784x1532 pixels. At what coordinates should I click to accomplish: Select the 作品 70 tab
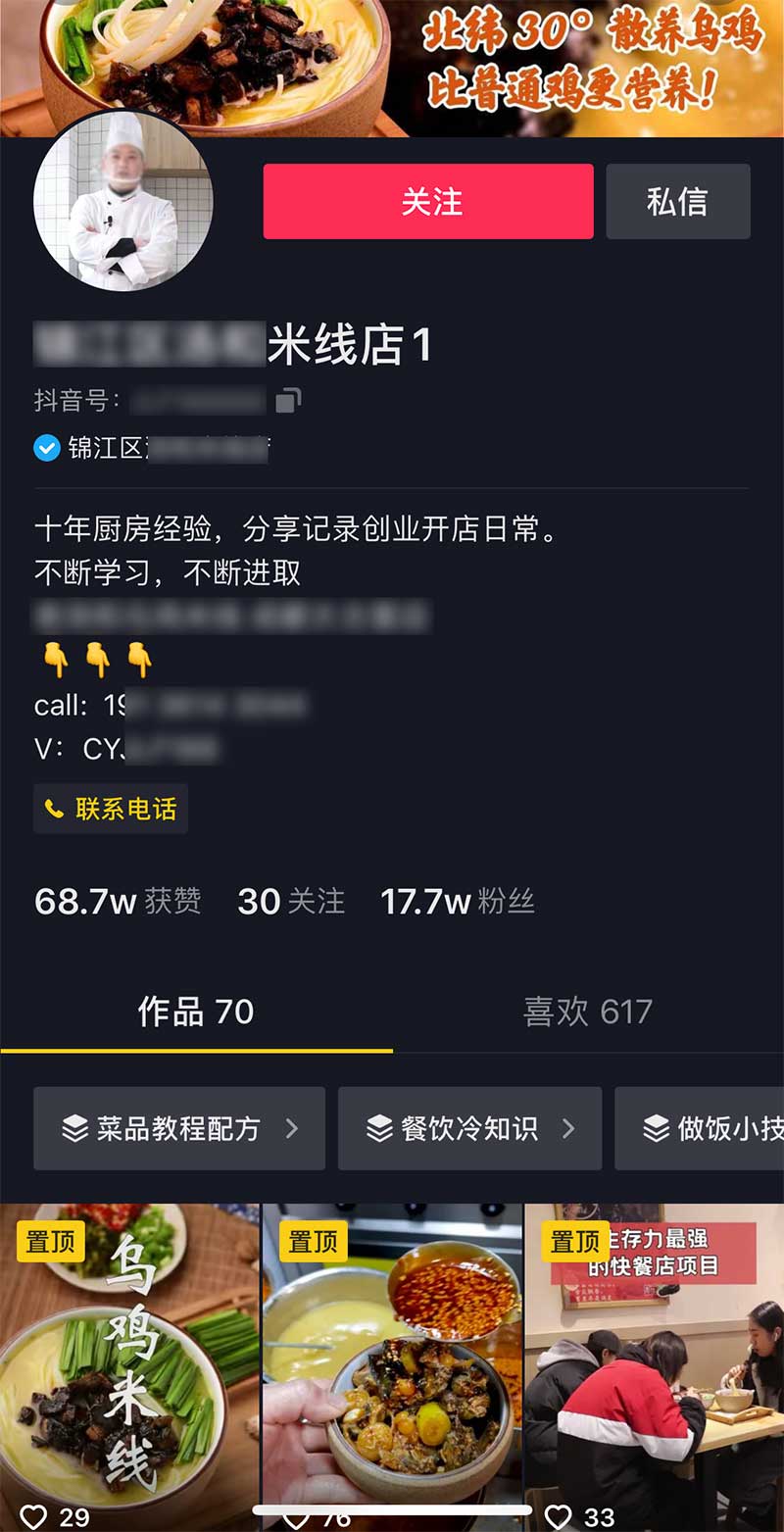click(196, 1012)
